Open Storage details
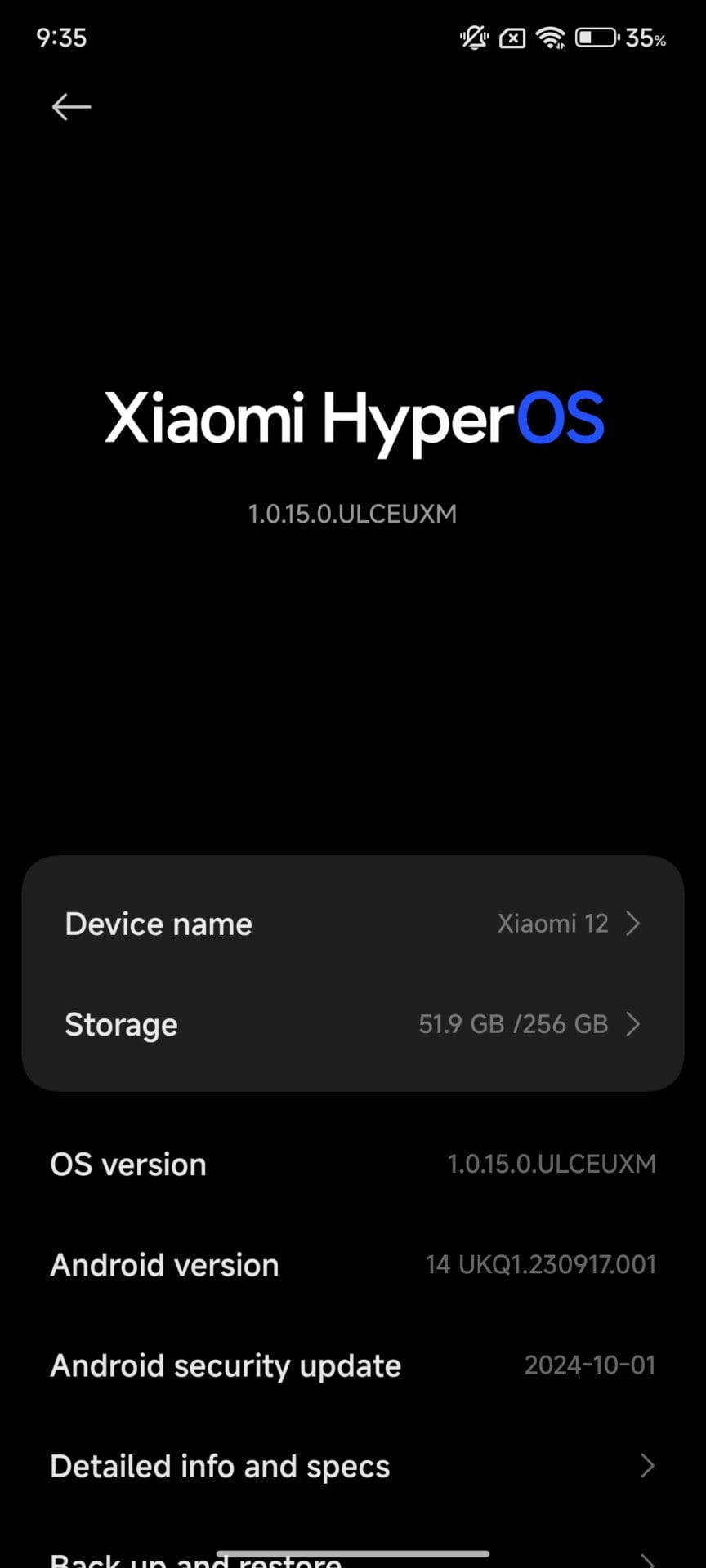The width and height of the screenshot is (706, 1568). click(x=352, y=1024)
